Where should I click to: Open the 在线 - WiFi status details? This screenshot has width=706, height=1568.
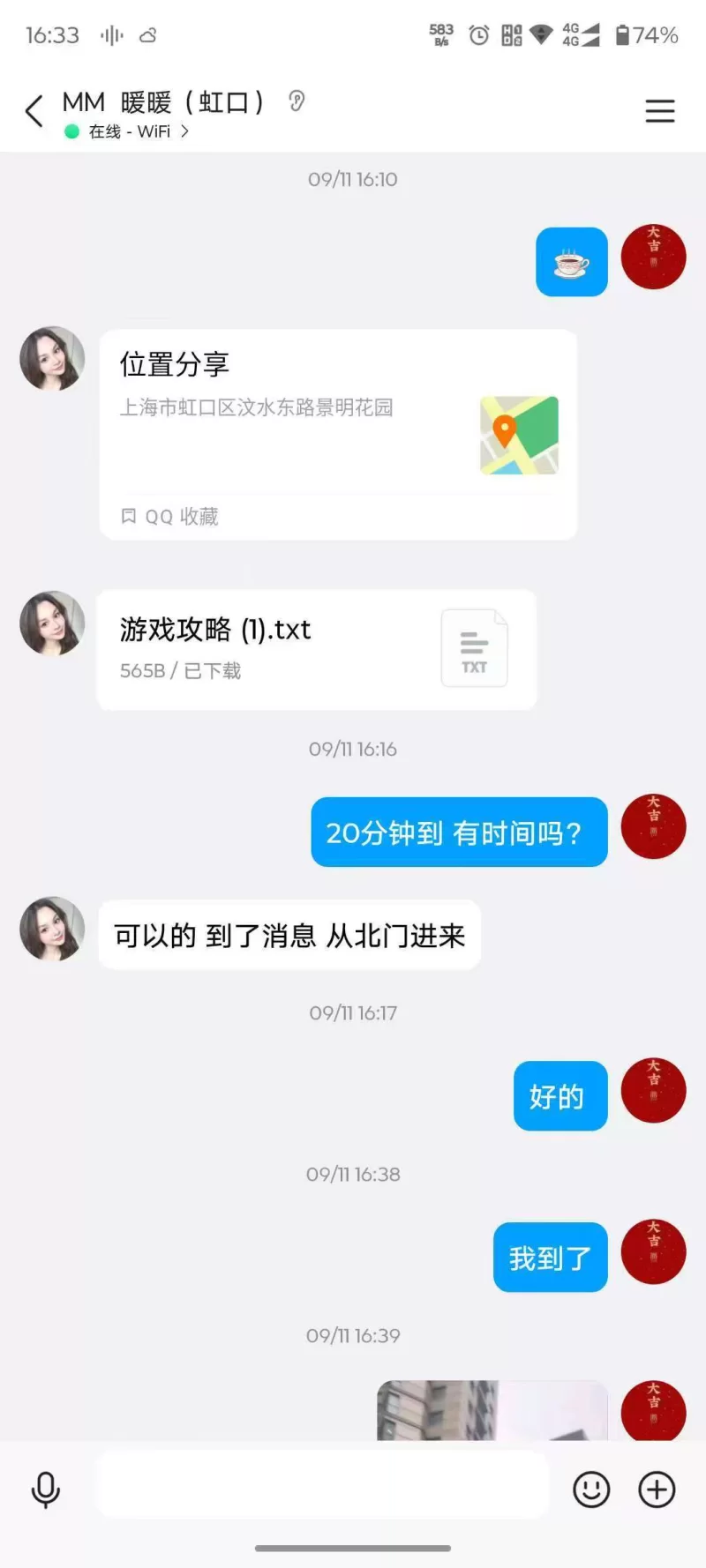pos(132,131)
